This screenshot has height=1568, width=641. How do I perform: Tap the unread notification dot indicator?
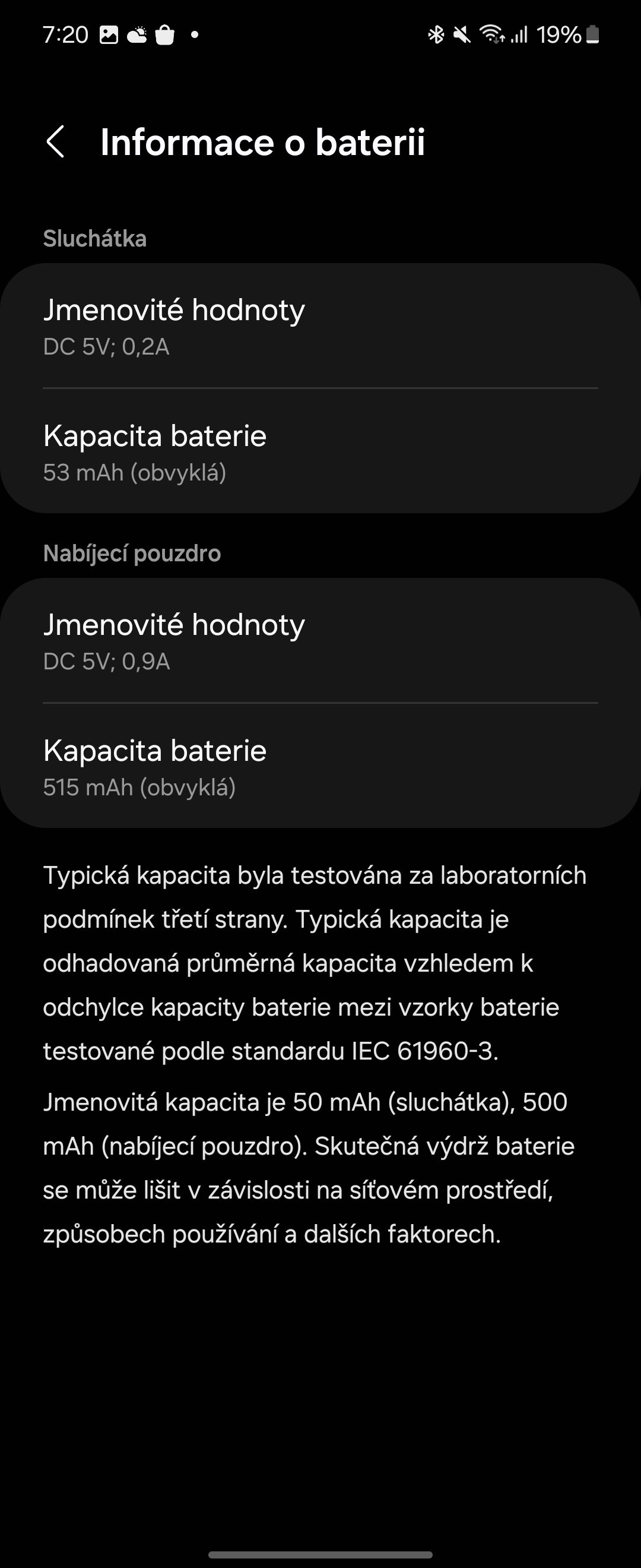195,34
